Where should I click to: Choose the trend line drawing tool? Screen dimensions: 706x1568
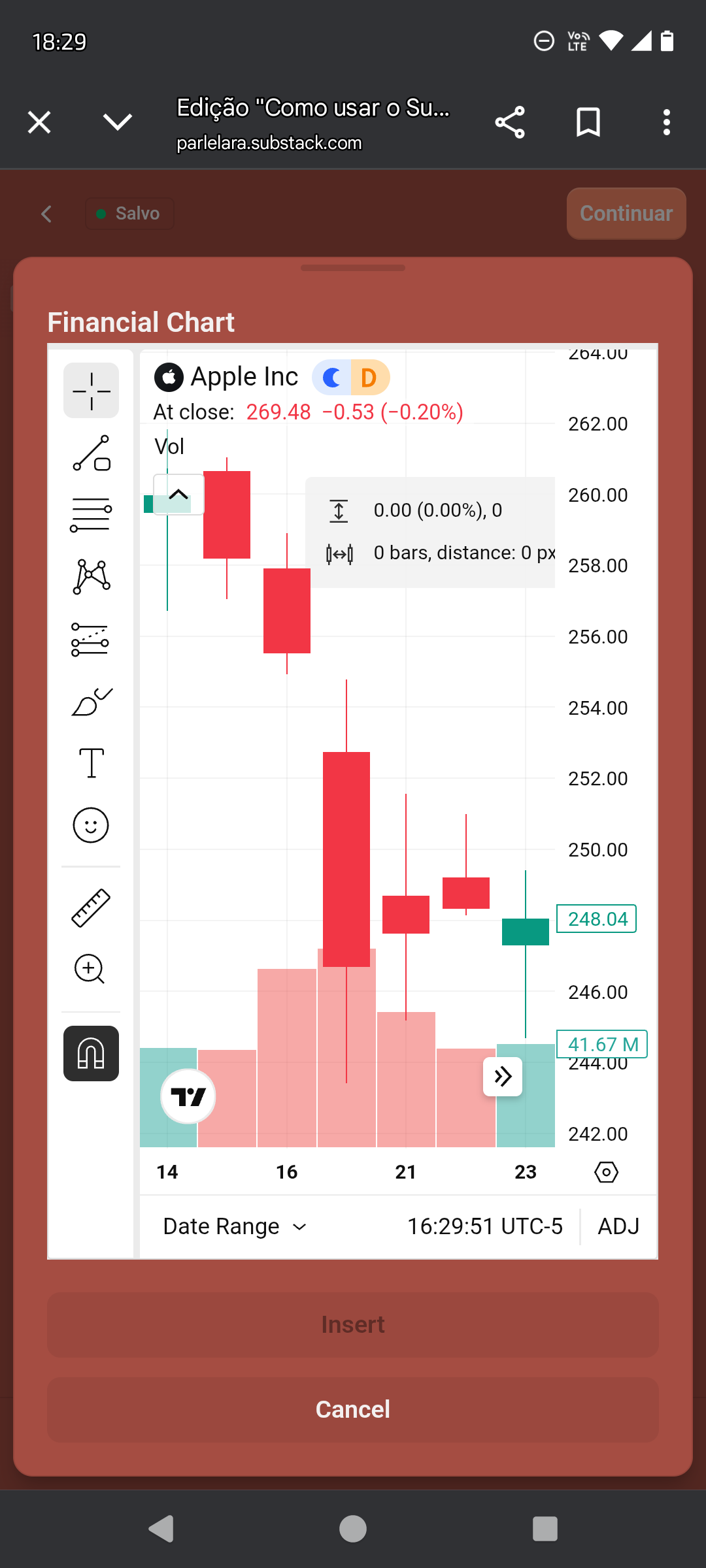[x=91, y=453]
